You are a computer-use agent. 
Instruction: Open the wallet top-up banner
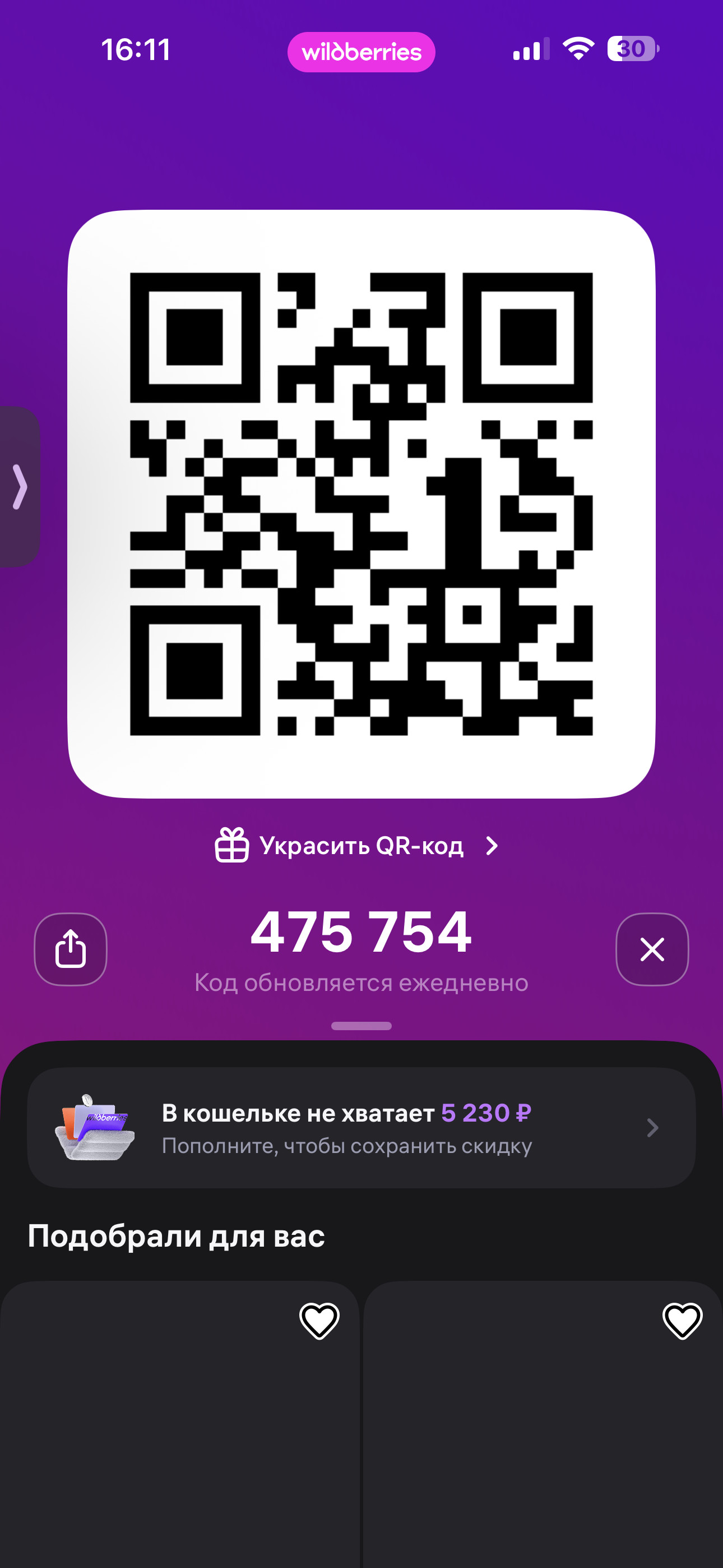click(361, 1127)
